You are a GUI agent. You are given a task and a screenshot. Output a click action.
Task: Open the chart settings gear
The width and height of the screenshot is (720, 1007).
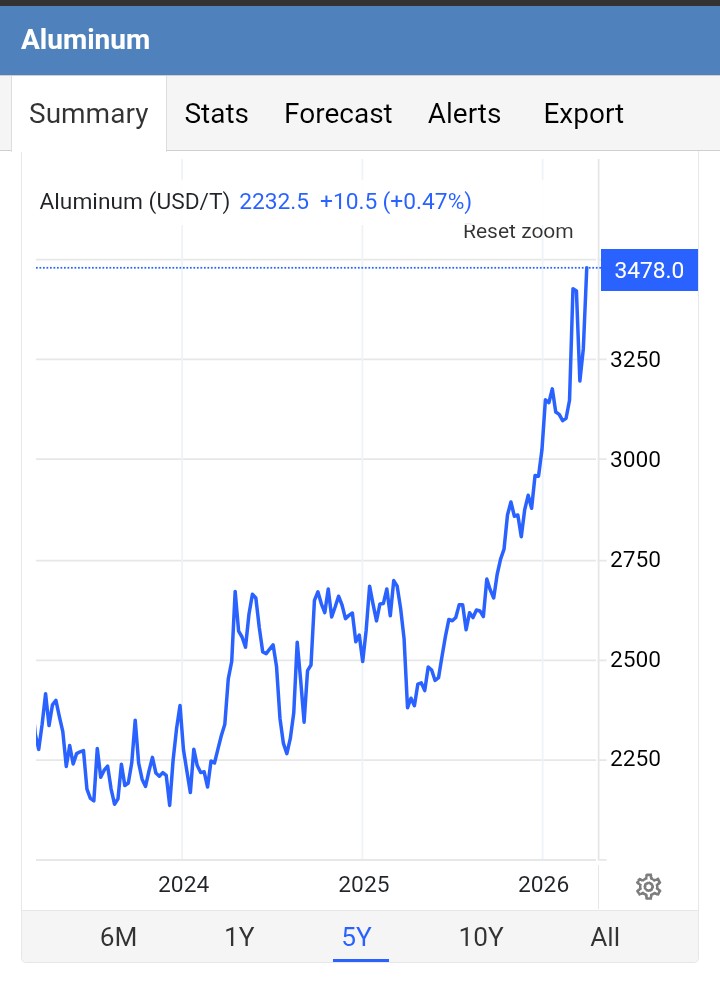click(x=648, y=886)
